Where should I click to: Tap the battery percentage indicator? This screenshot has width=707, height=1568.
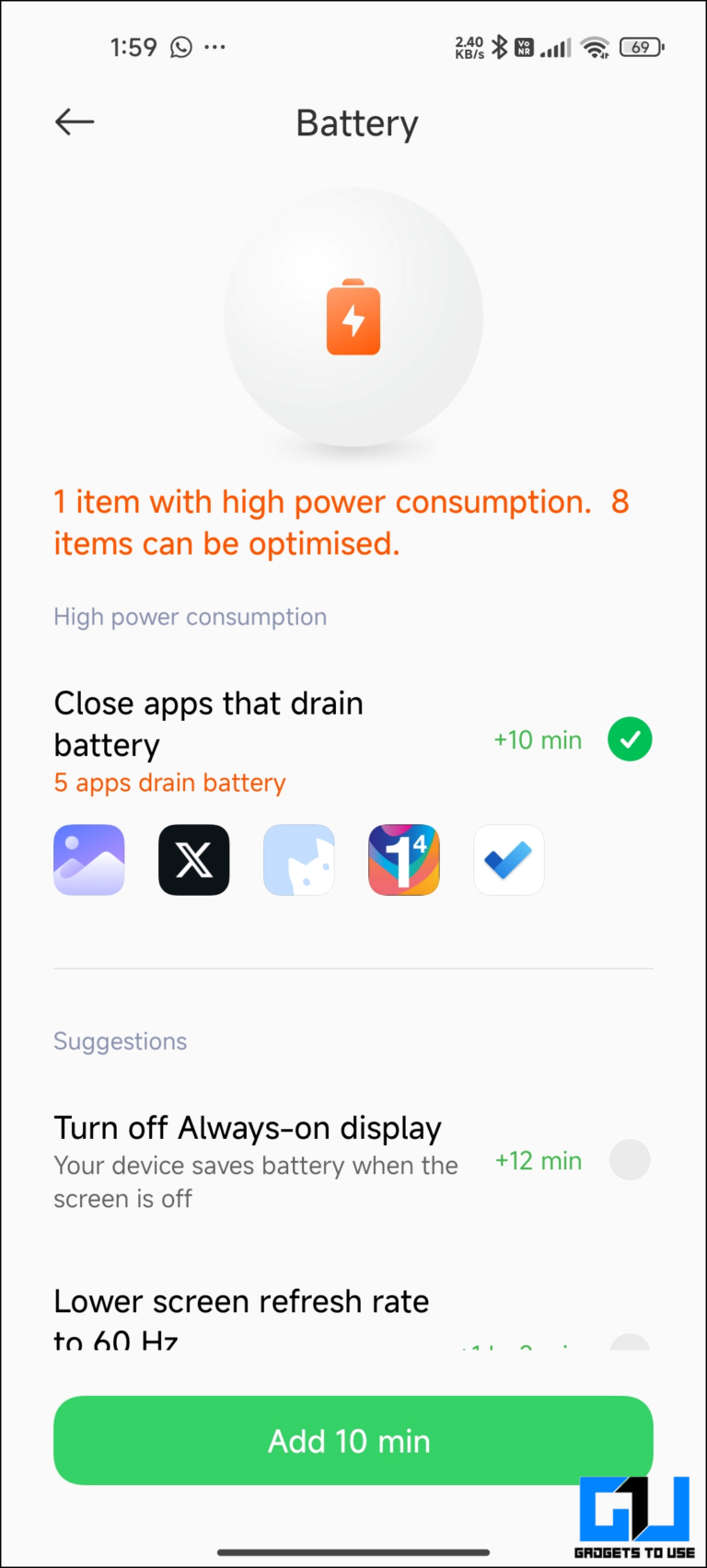(x=642, y=46)
